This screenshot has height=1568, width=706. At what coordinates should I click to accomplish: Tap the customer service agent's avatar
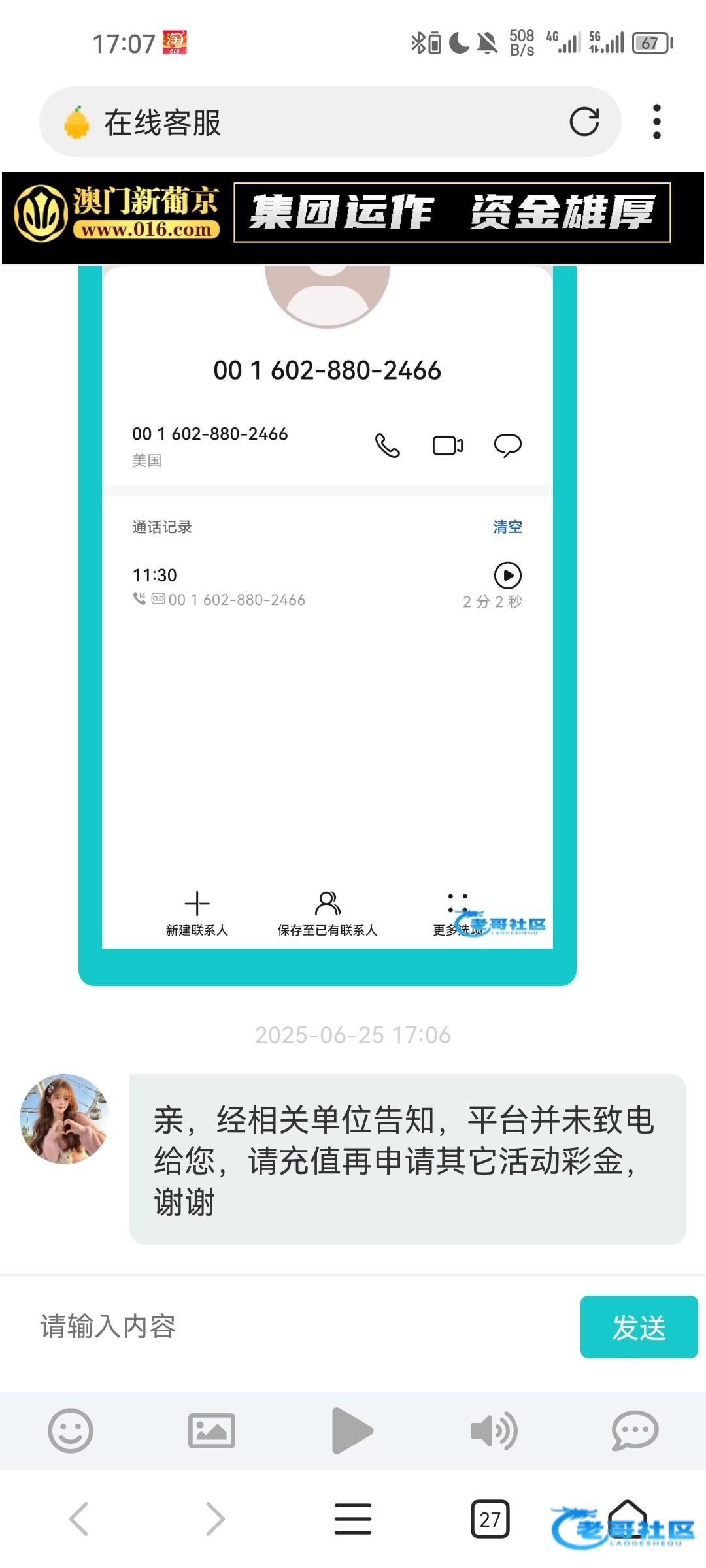pos(64,1119)
